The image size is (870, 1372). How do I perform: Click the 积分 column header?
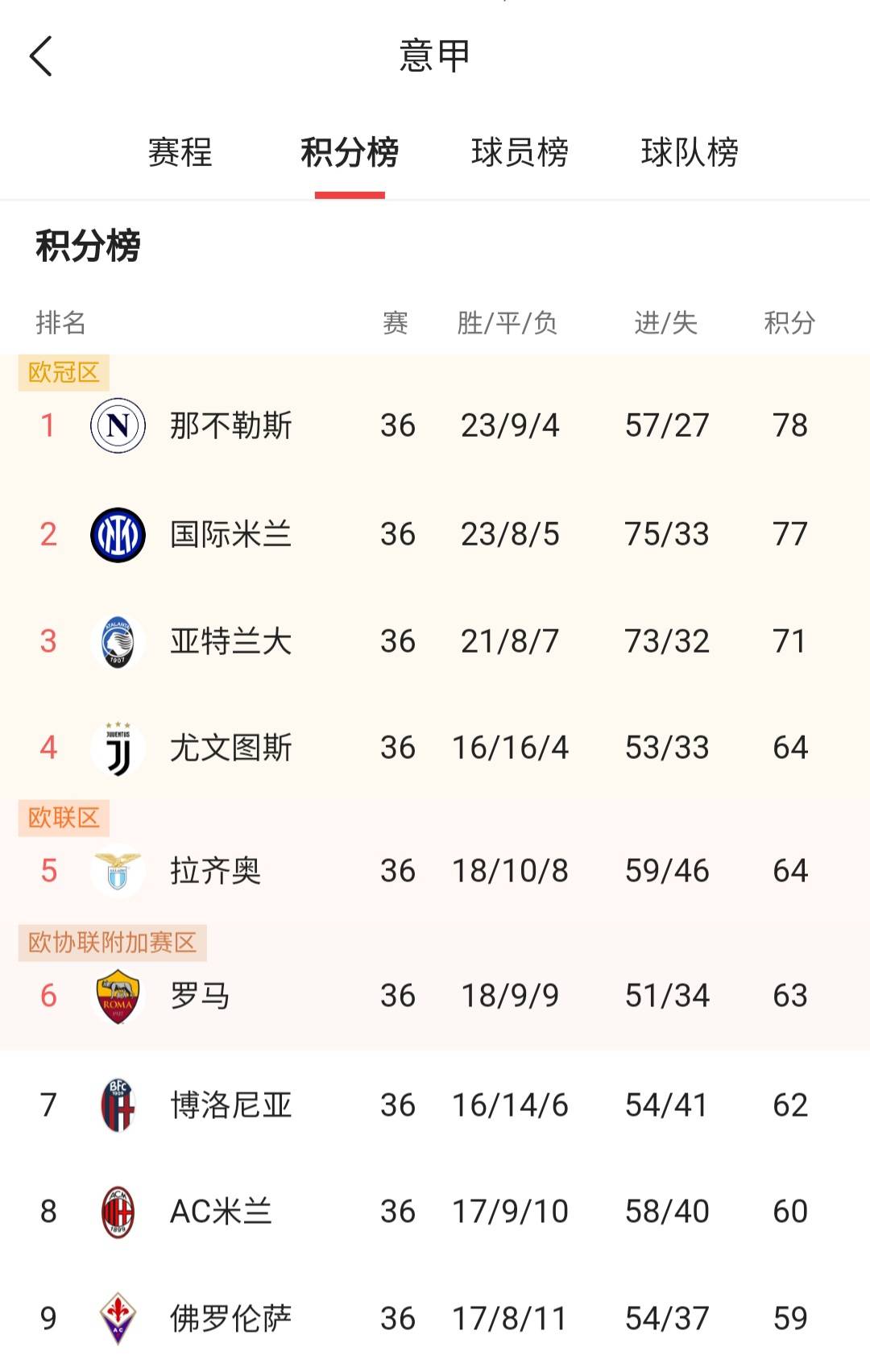click(790, 322)
